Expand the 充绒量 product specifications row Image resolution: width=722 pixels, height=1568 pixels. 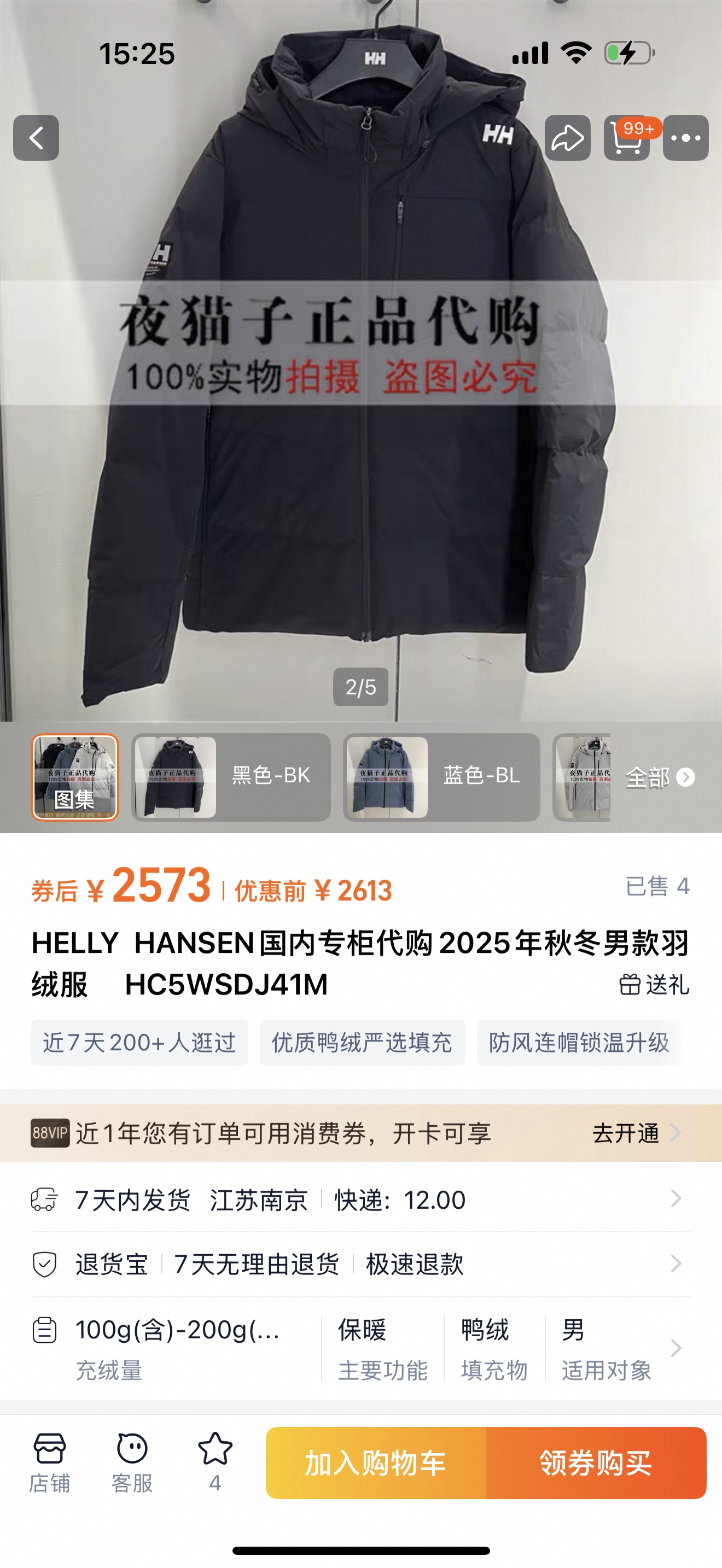360,1348
